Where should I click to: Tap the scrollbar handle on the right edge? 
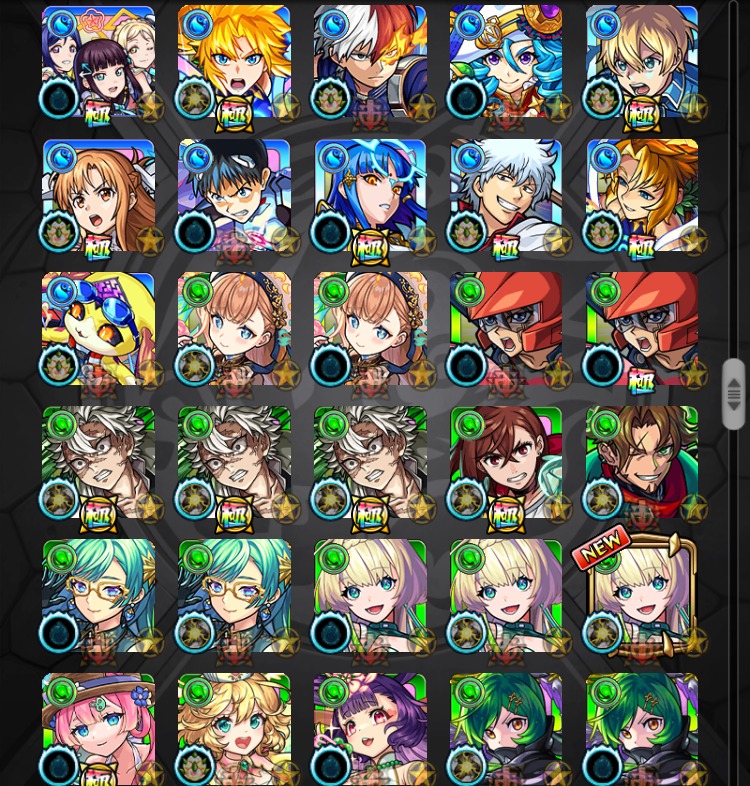tap(733, 393)
